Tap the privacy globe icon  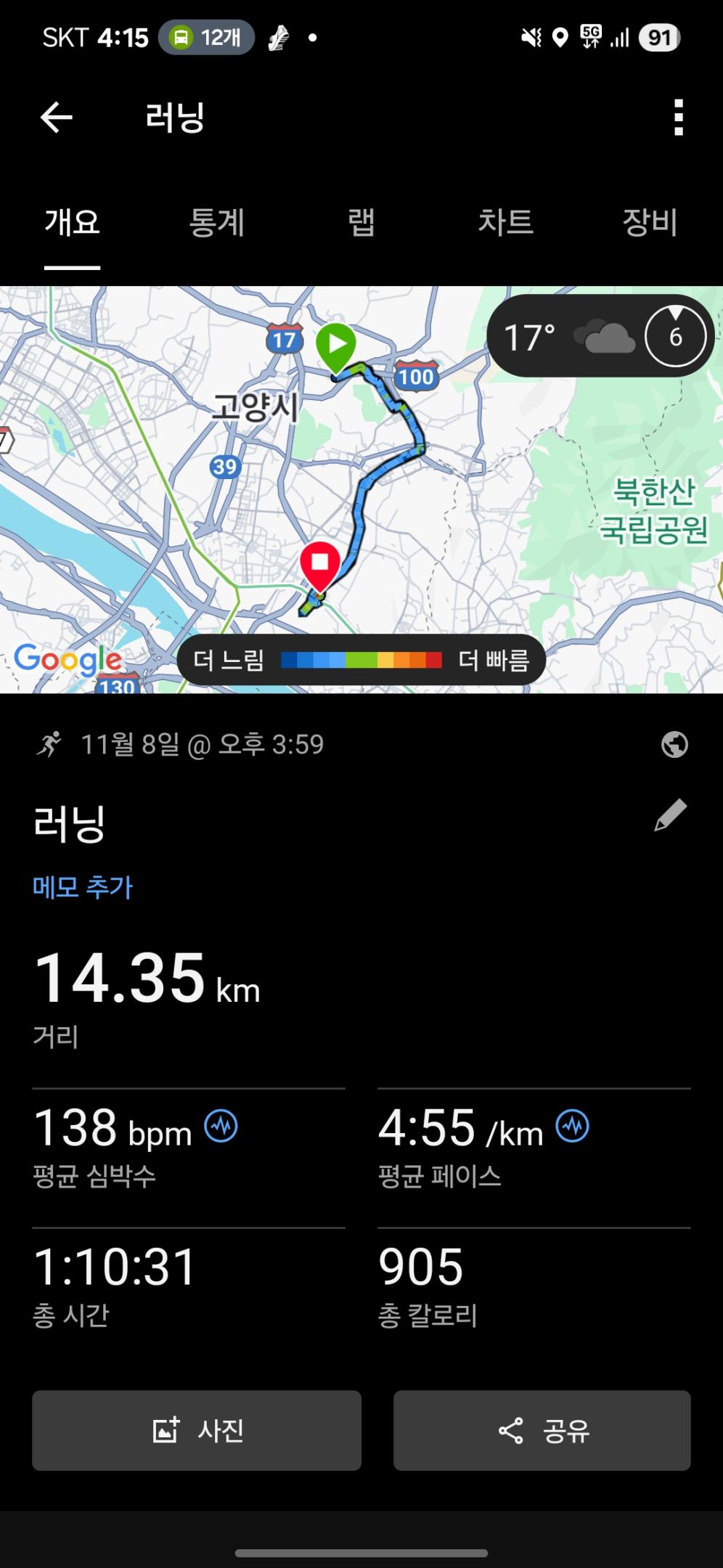(674, 744)
